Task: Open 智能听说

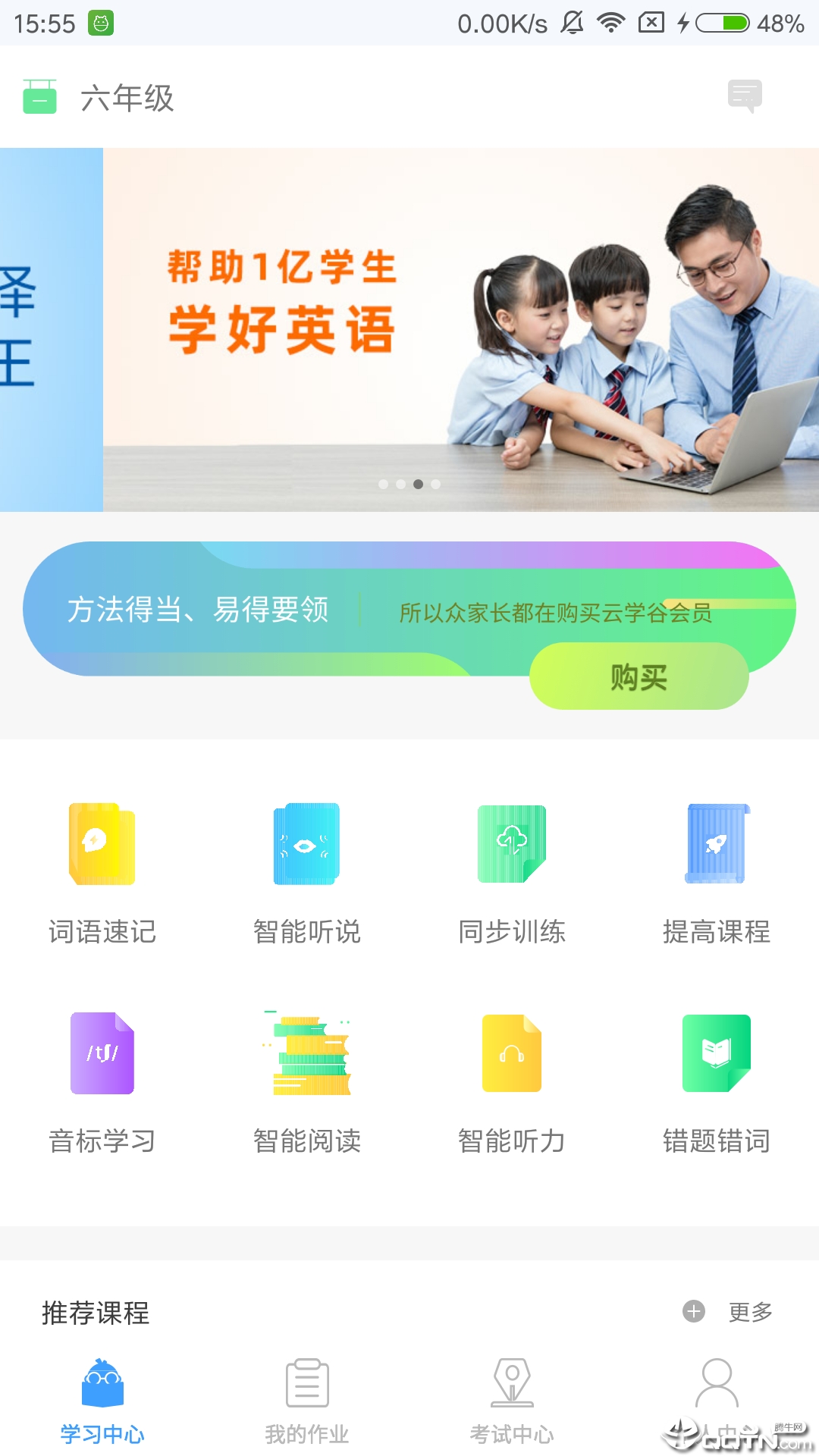Action: click(x=307, y=872)
